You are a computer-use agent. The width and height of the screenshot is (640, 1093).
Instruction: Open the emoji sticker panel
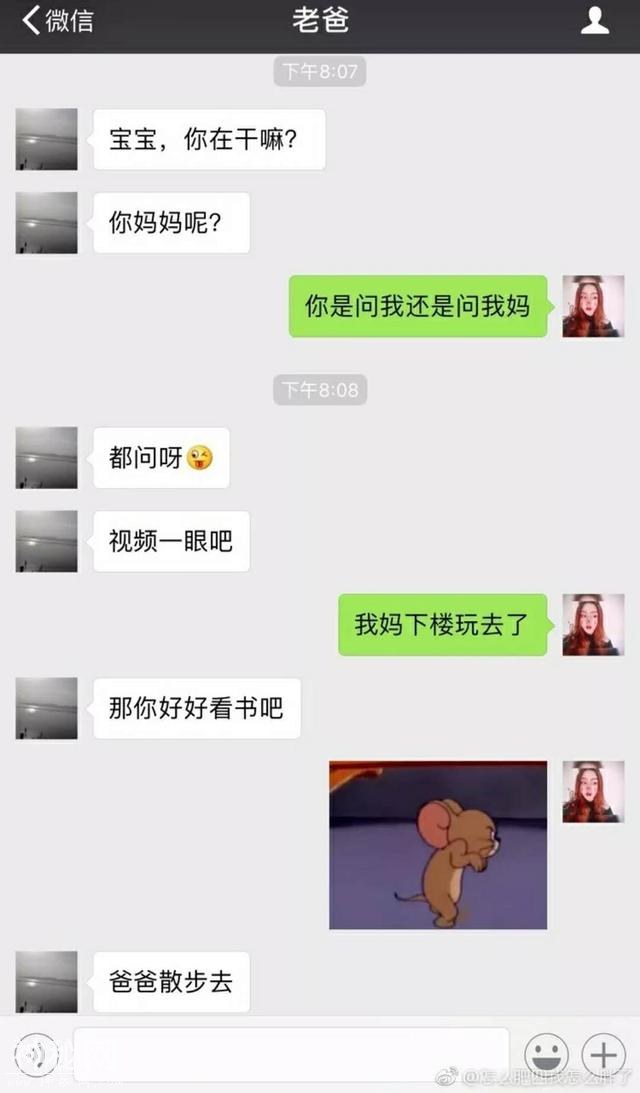click(547, 1054)
